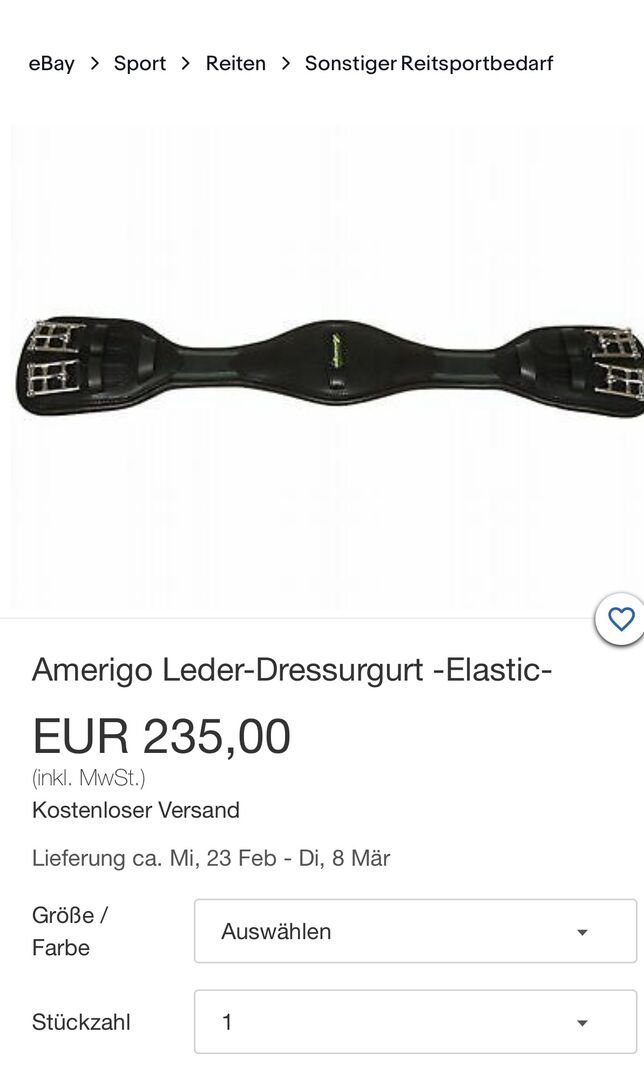The image size is (644, 1080).
Task: Open the Stückzahl quantity dropdown
Action: (x=415, y=1022)
